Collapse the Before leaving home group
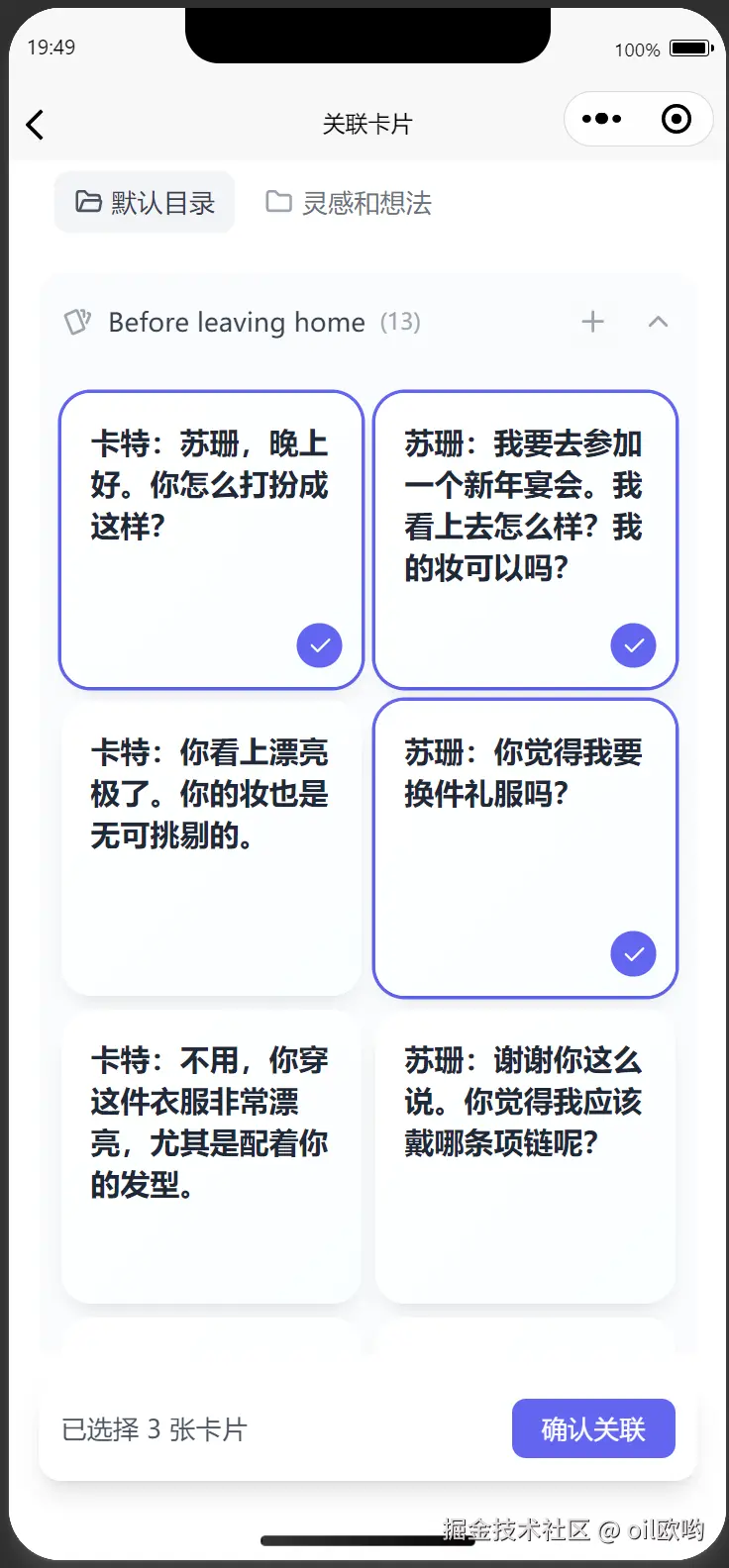This screenshot has height=1568, width=729. pyautogui.click(x=658, y=322)
